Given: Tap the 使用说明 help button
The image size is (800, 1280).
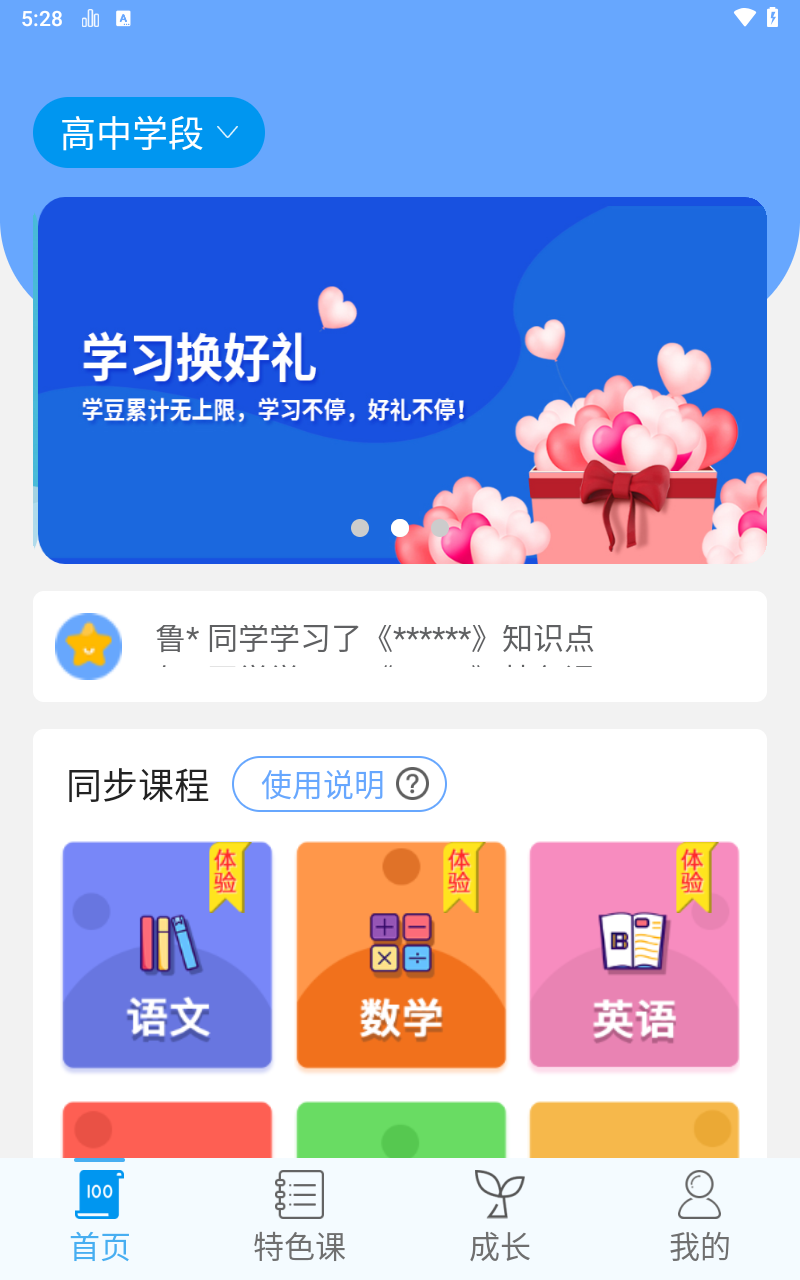Looking at the screenshot, I should point(339,784).
